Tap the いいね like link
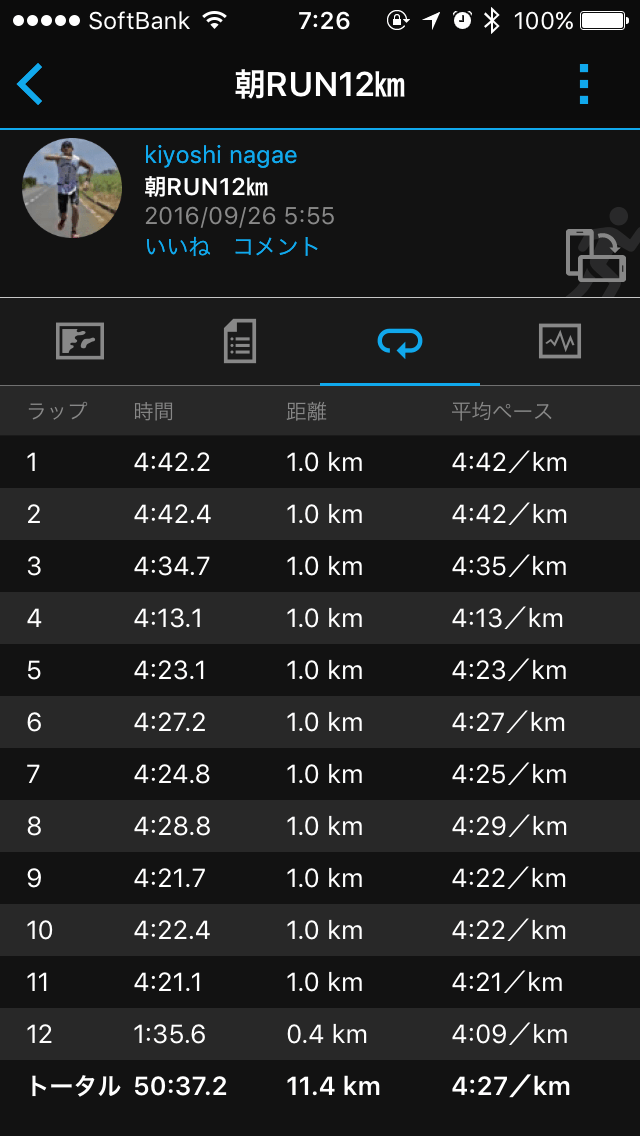This screenshot has height=1136, width=640. point(177,246)
